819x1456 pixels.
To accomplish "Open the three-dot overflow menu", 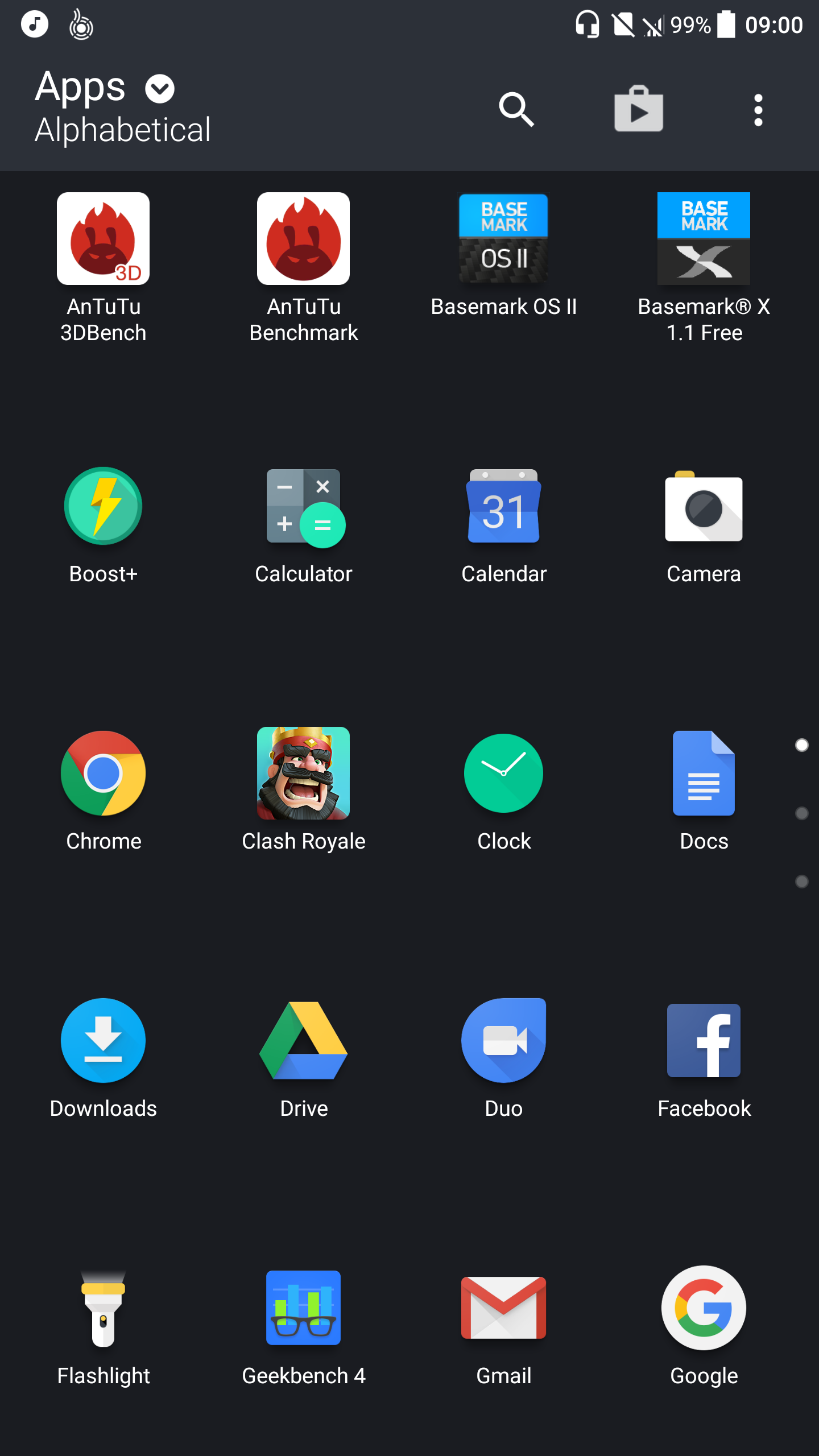I will 758,110.
